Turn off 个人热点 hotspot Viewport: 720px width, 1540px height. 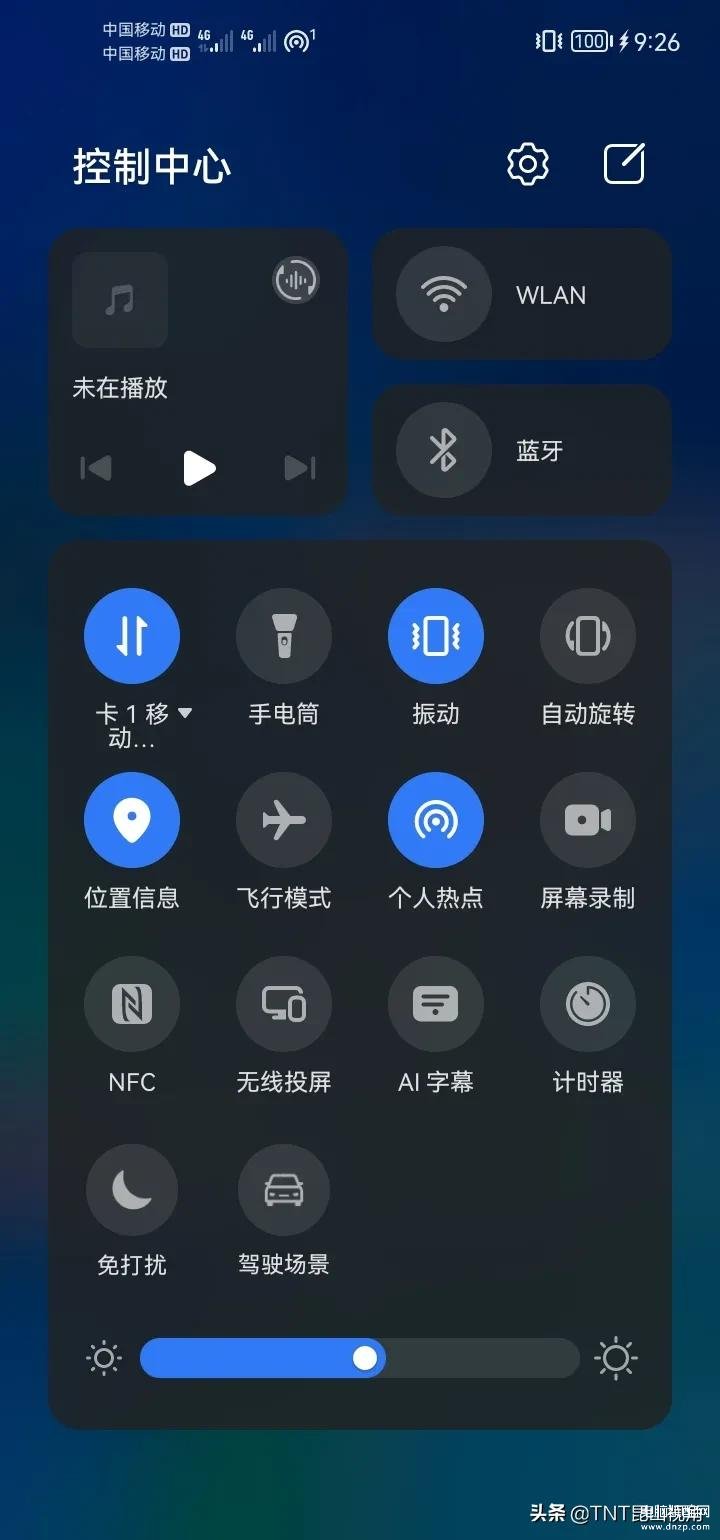point(436,820)
